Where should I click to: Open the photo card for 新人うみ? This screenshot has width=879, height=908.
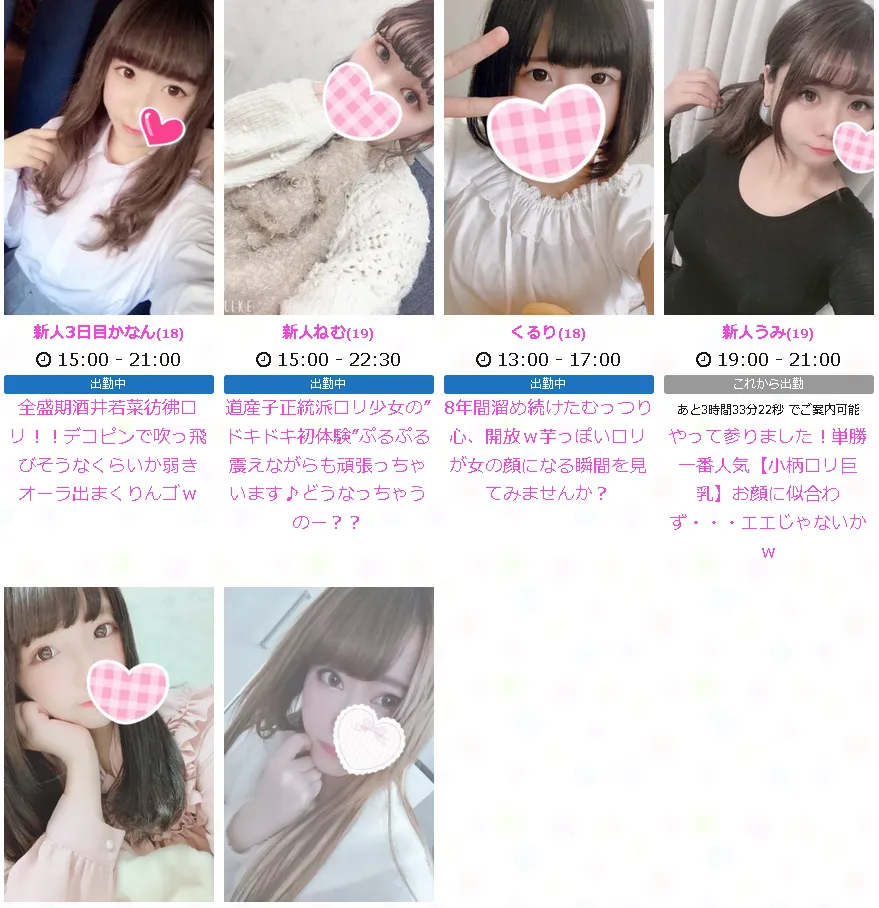769,157
